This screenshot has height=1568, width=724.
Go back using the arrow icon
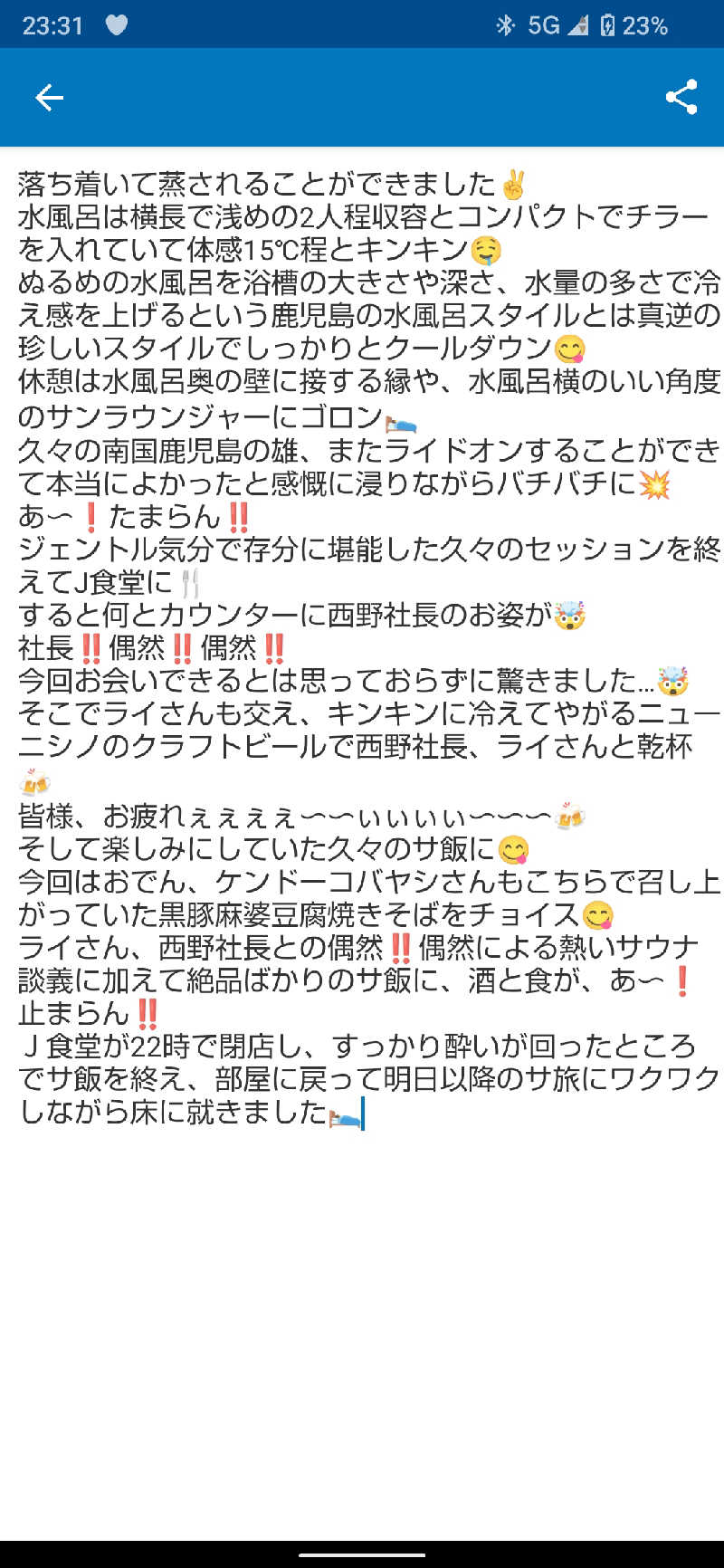(49, 98)
